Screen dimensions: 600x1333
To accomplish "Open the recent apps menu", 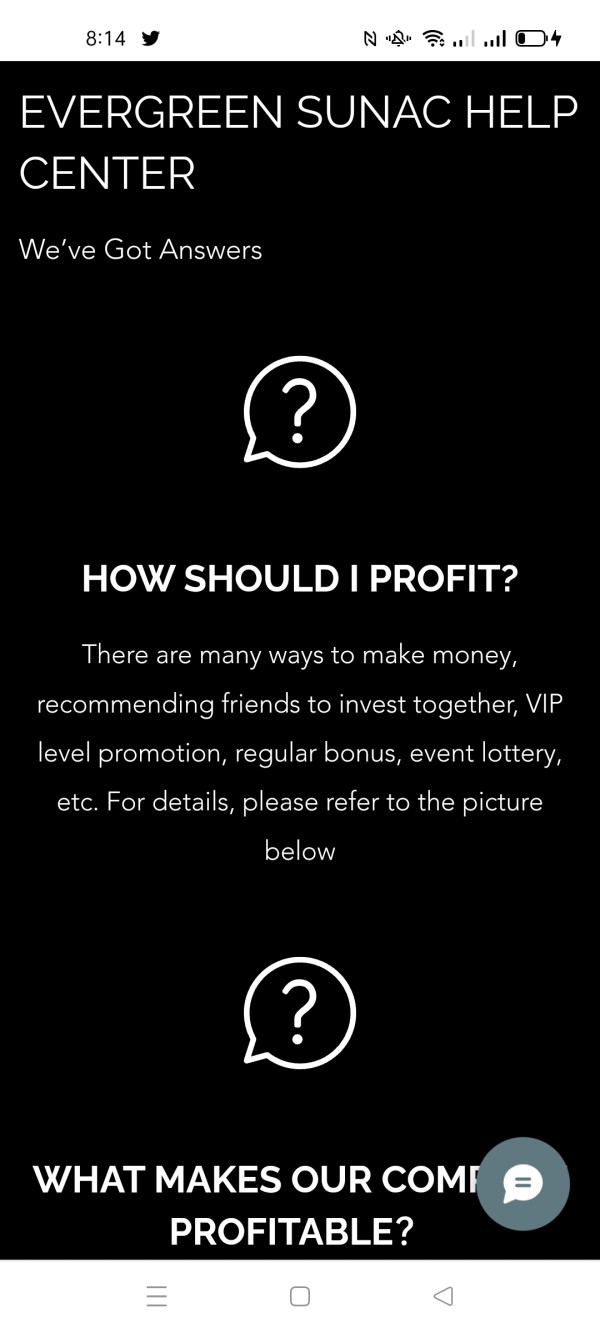I will pos(156,1296).
